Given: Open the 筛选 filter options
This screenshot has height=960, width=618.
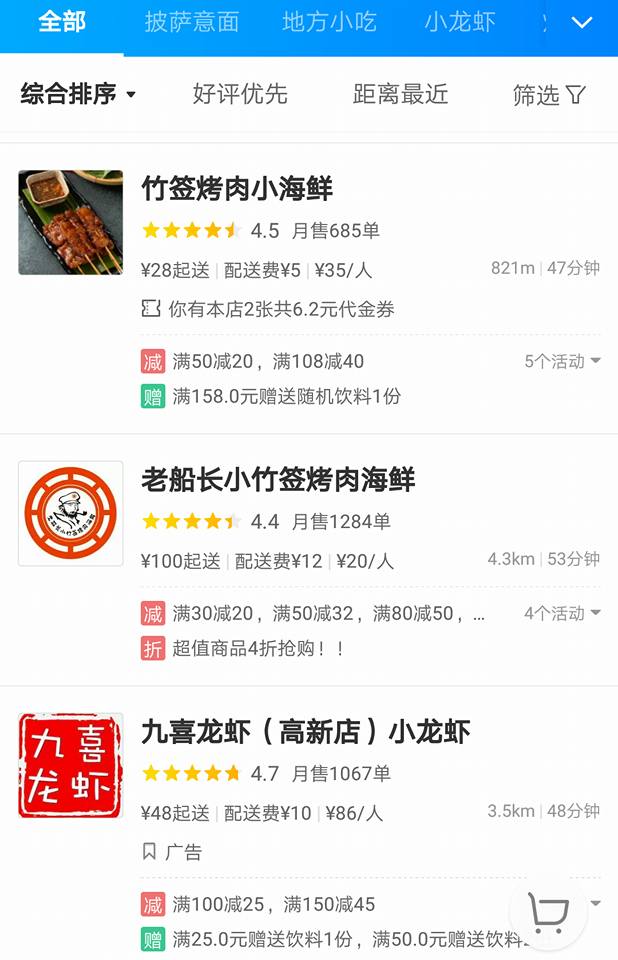Looking at the screenshot, I should (548, 95).
